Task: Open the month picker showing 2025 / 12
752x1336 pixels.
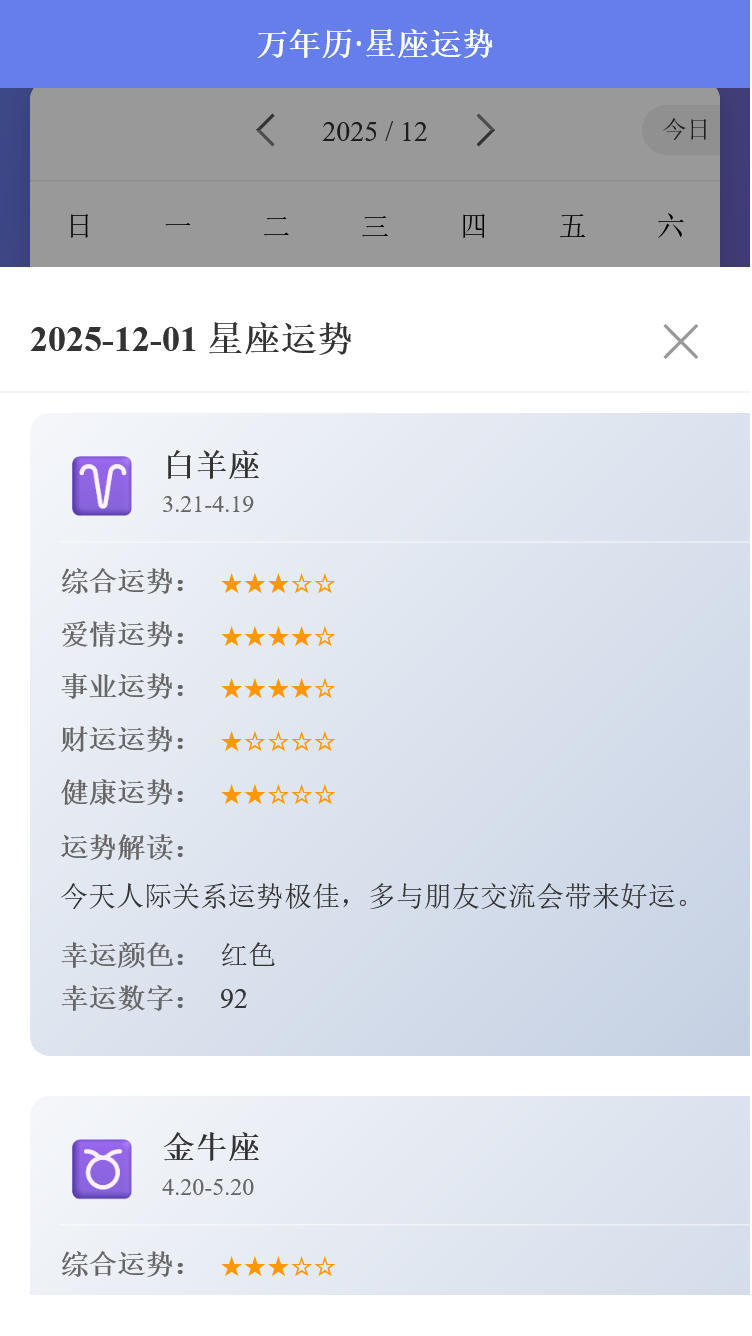Action: (374, 131)
